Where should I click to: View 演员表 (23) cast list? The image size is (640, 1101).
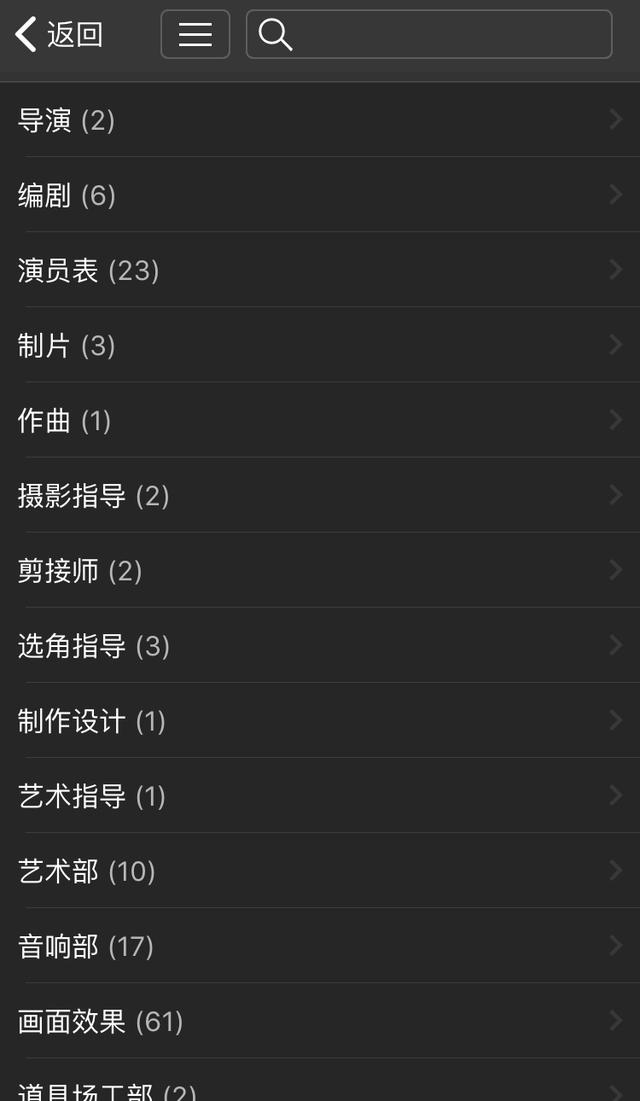tap(320, 270)
